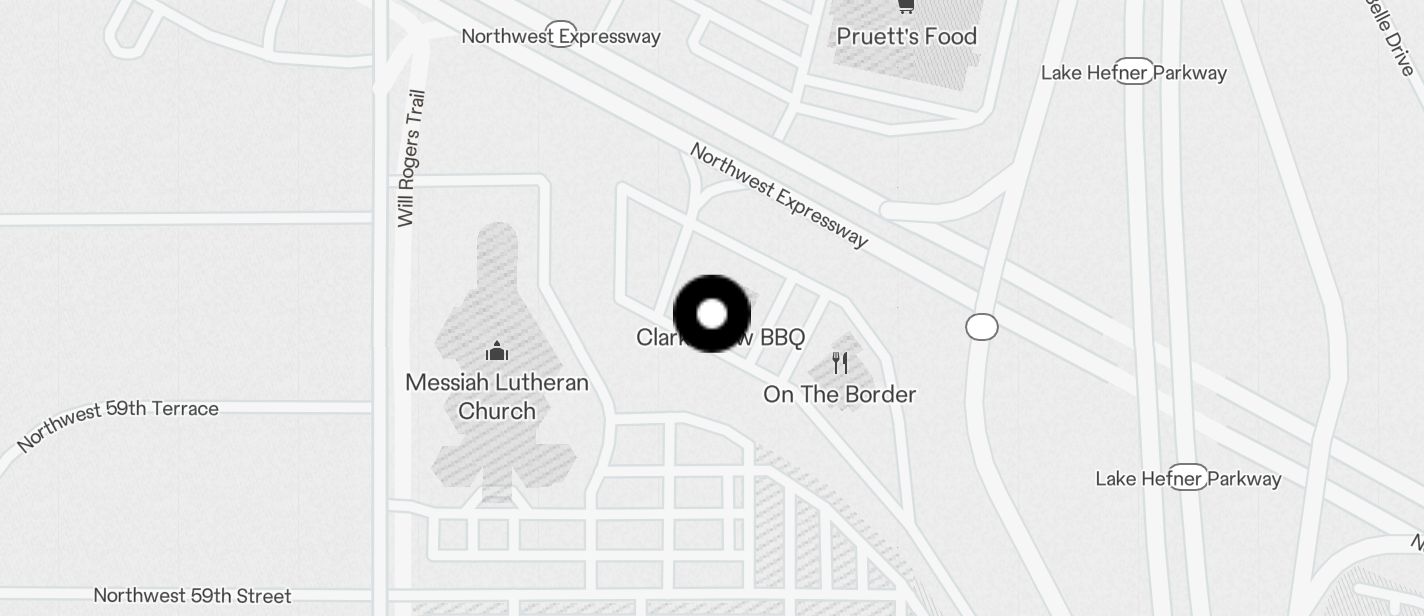Tap the black location pin marker
Screen dimensions: 1424x616
pos(712,314)
